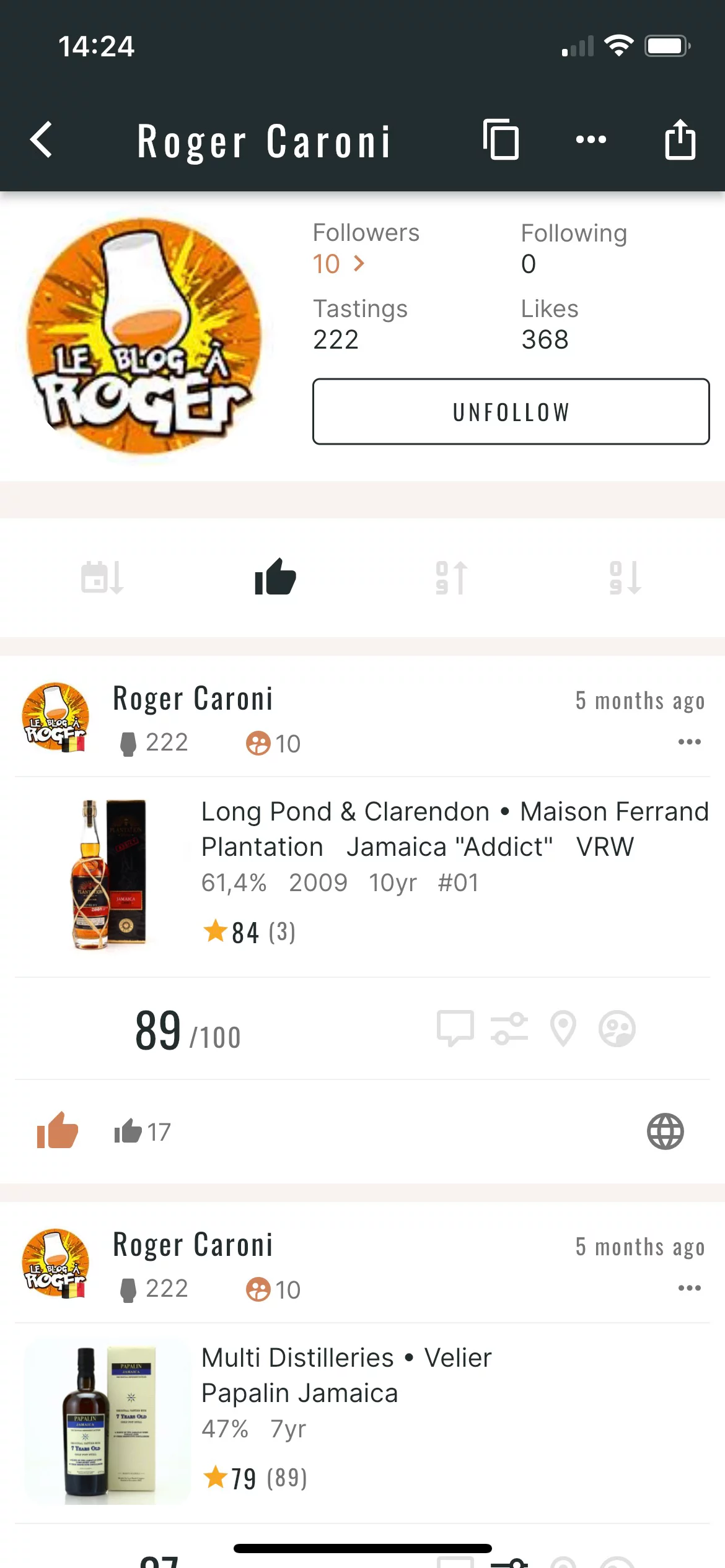Unfollow Roger Caroni
Screen dimensions: 725x1568
click(x=511, y=412)
